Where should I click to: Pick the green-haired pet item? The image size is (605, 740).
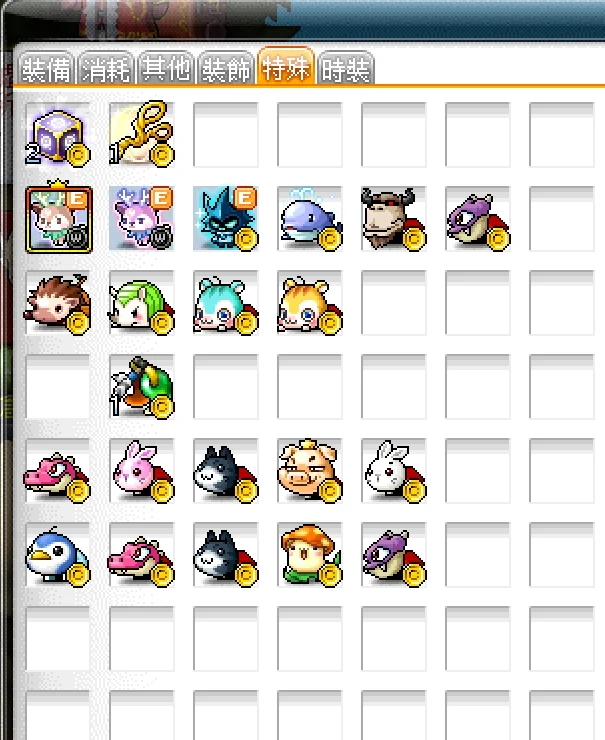(141, 302)
